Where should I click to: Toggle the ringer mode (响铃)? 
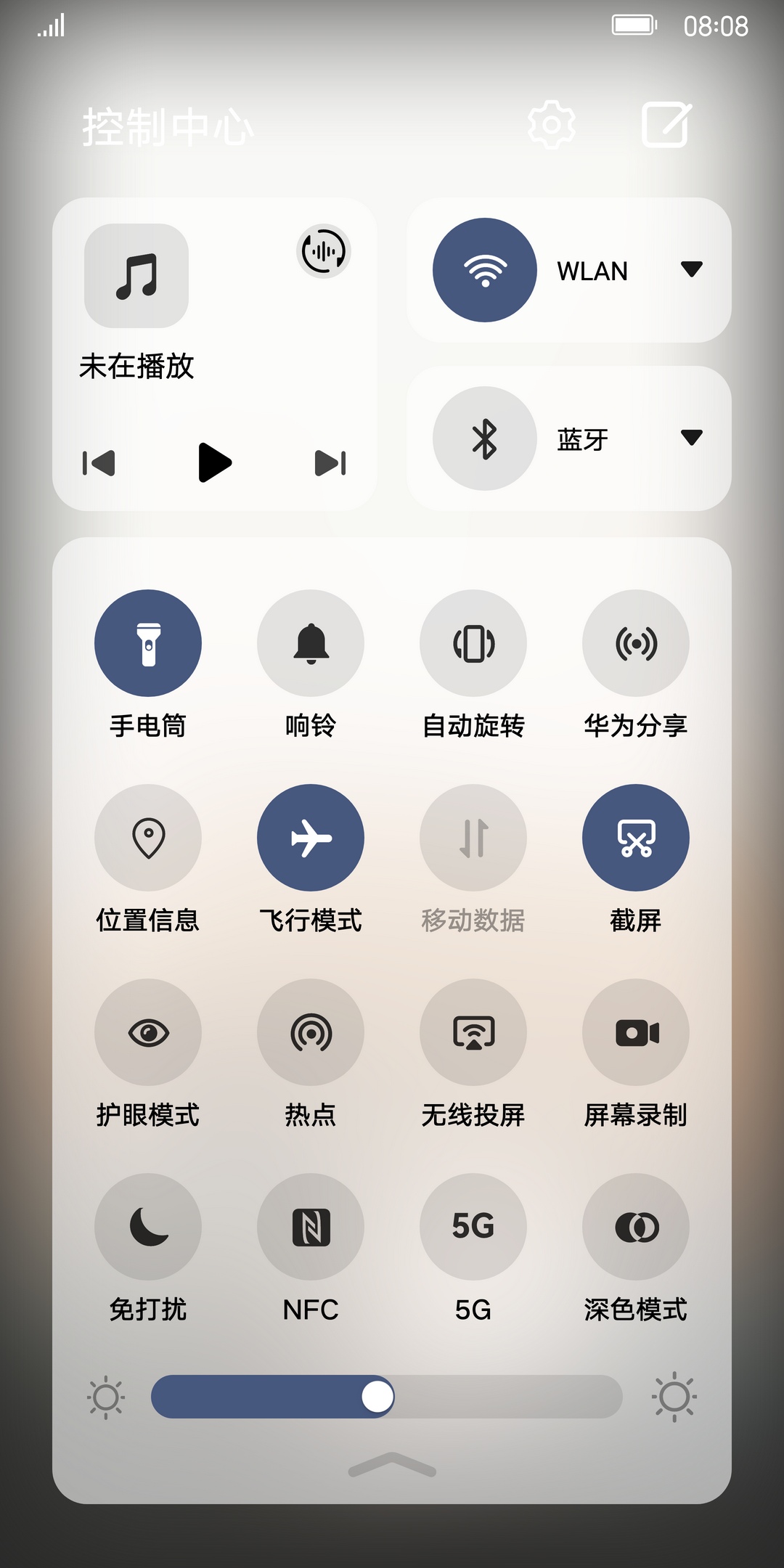[x=311, y=643]
